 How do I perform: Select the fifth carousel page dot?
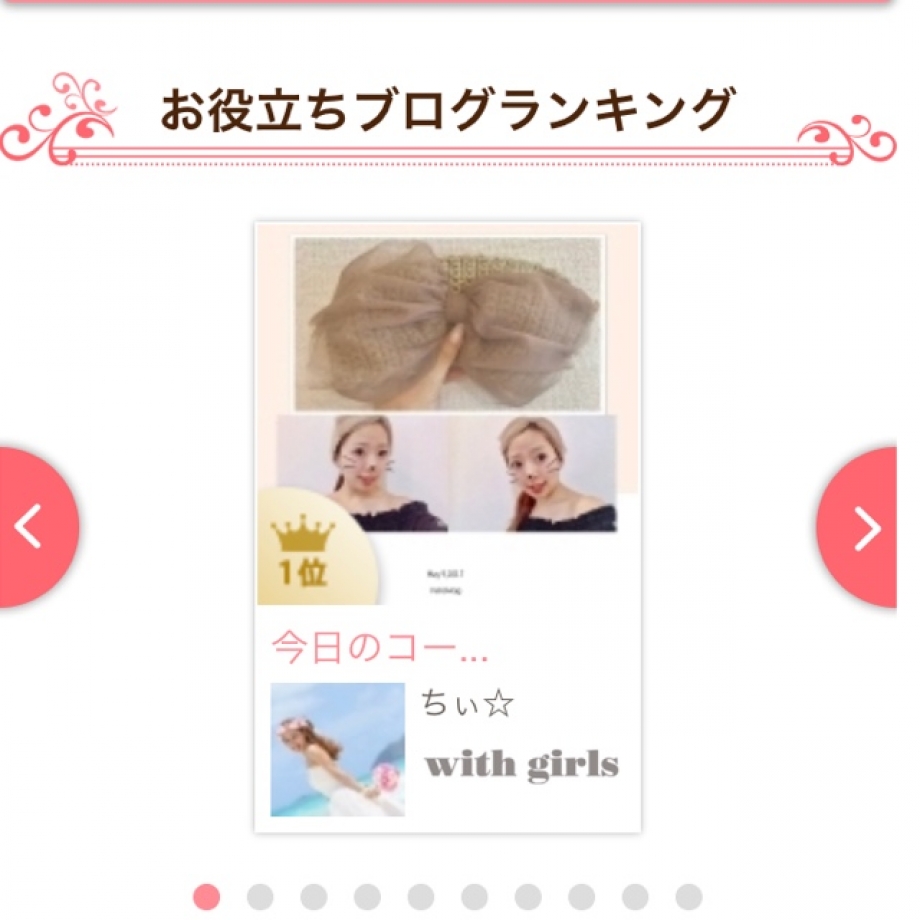(421, 896)
